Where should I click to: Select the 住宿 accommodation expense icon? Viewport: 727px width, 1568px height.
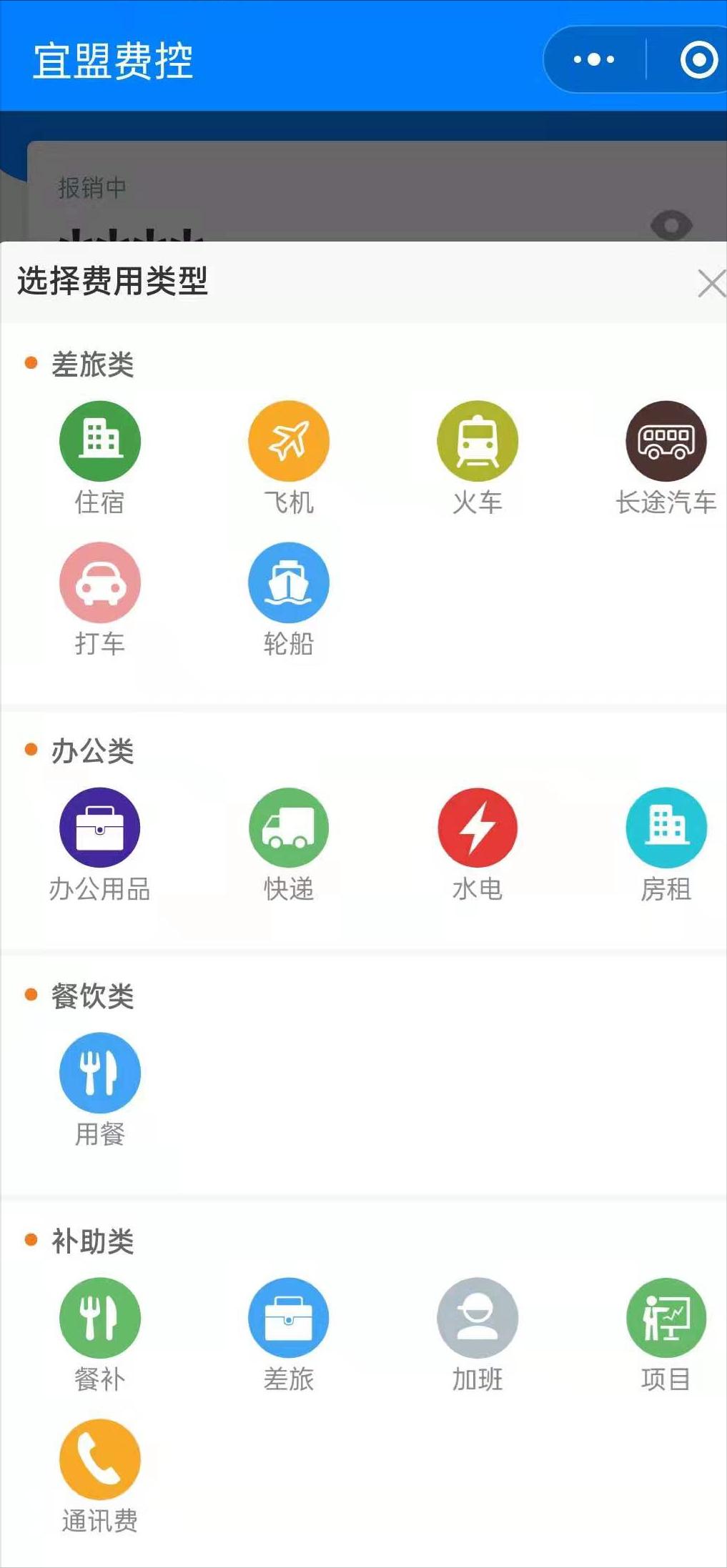point(100,441)
